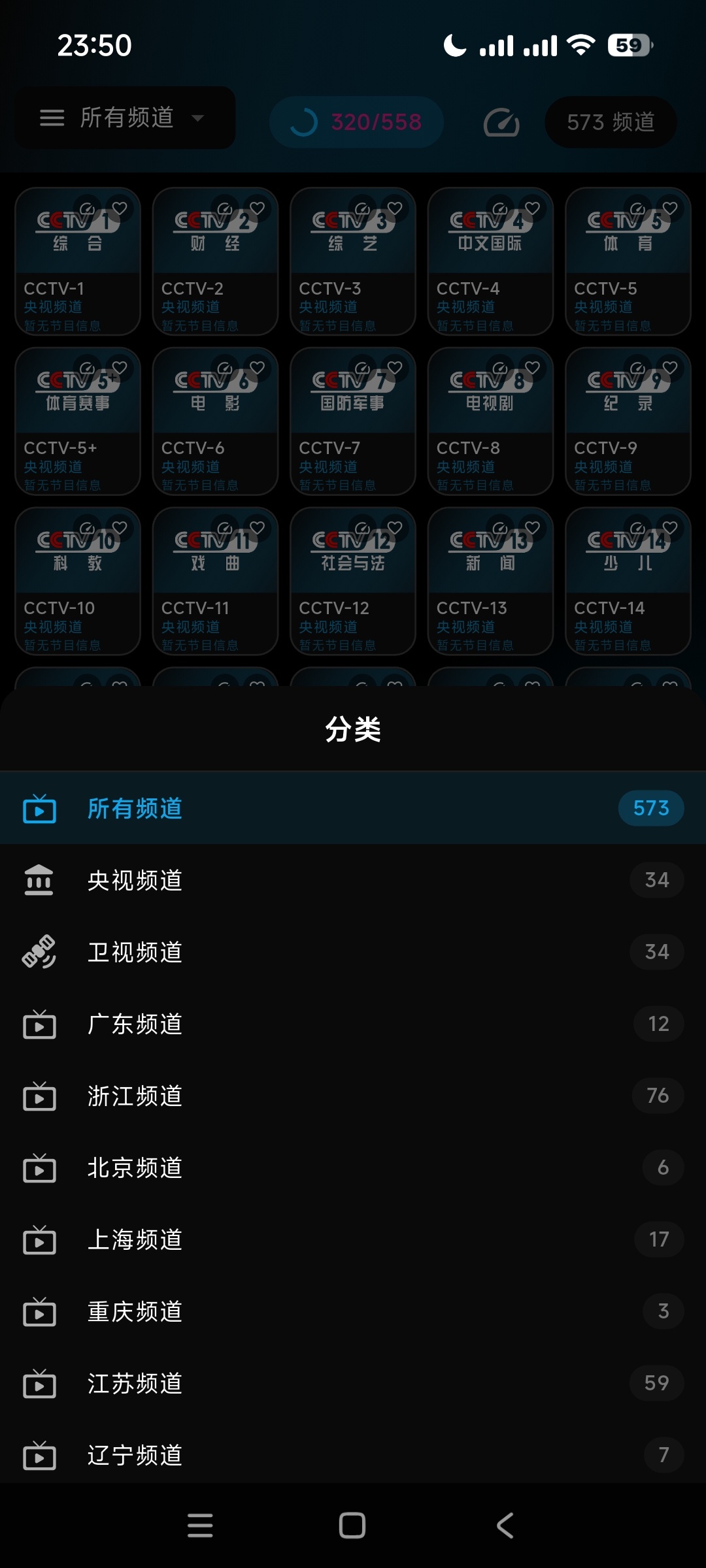Screen dimensions: 706x1568
Task: Open the 央视频道 category
Action: click(x=353, y=880)
